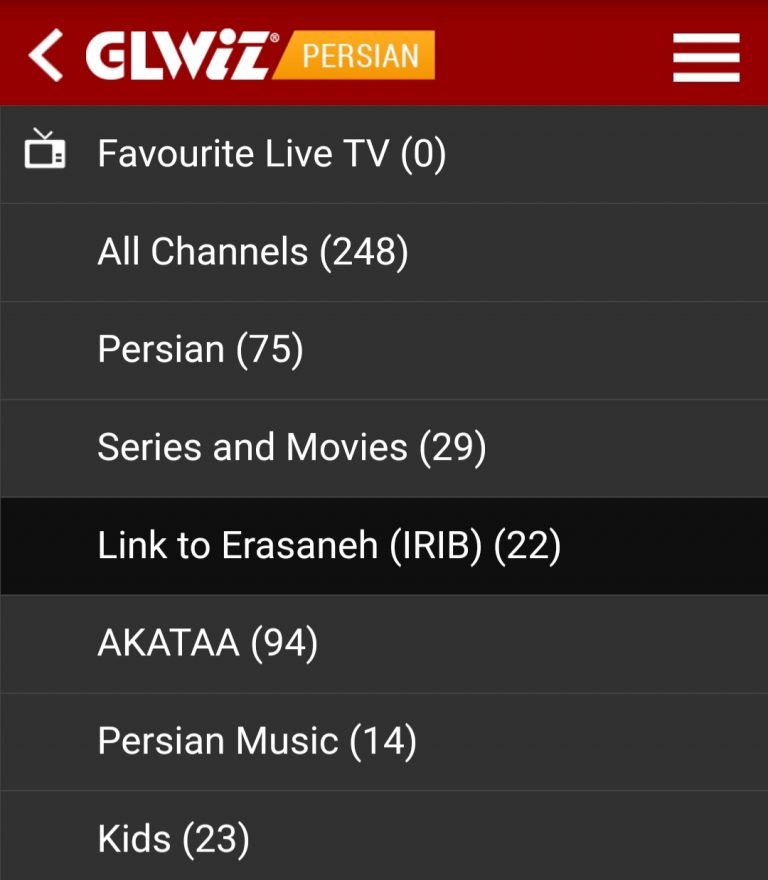768x880 pixels.
Task: Open Link to Erasaneh (IRIB)
Action: point(329,546)
